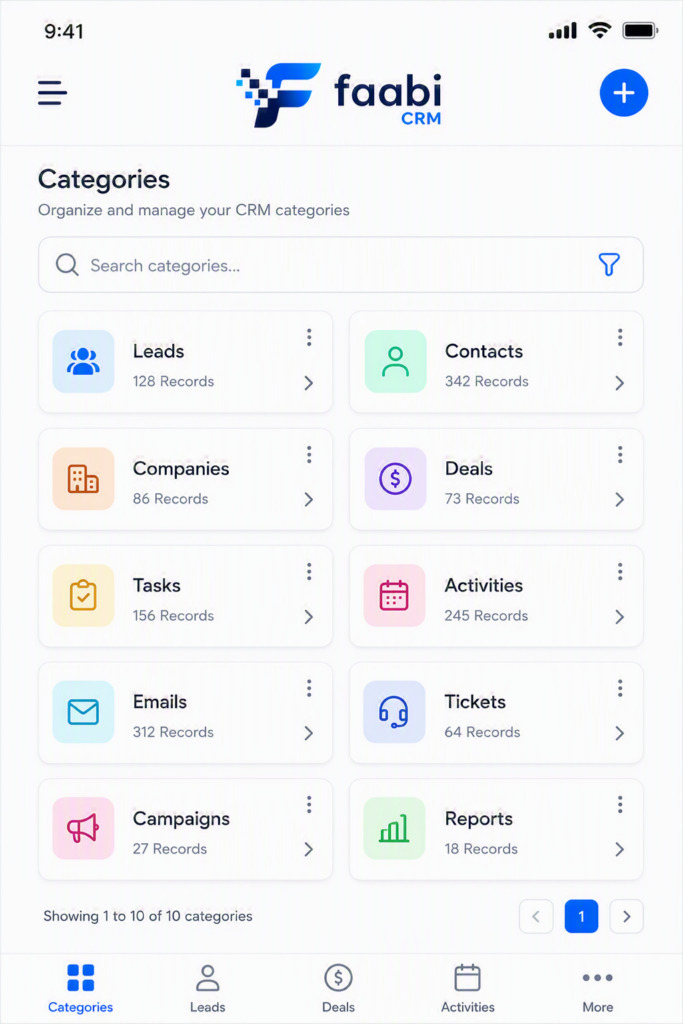This screenshot has width=683, height=1024.
Task: Open the three-dot menu on Companies card
Action: point(309,455)
